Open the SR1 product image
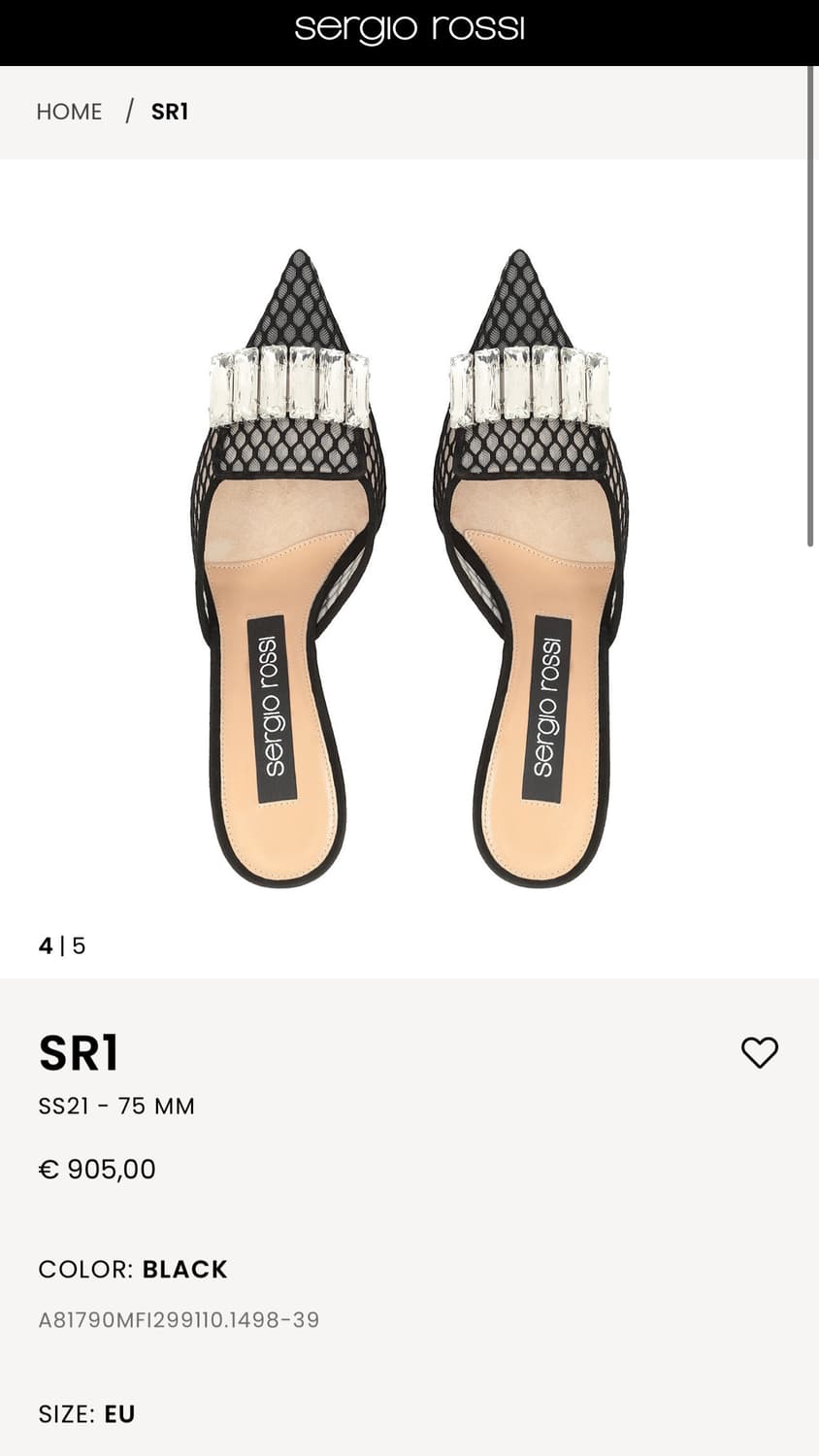Viewport: 819px width, 1456px height. tap(409, 568)
